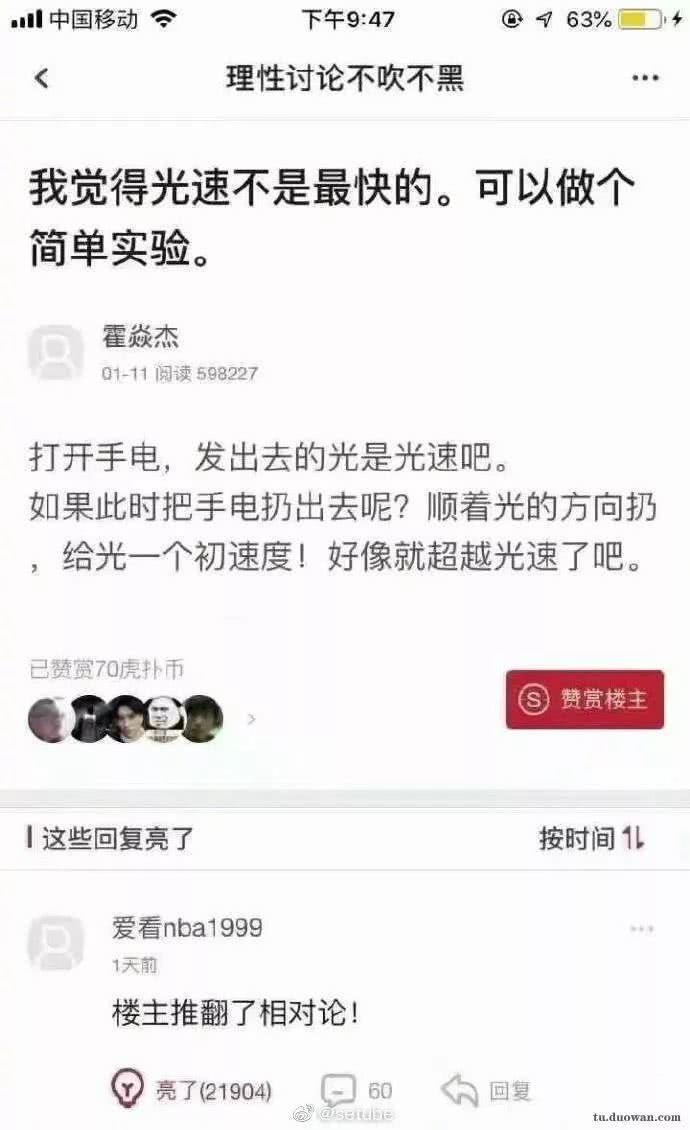Viewport: 690px width, 1130px height.
Task: Go back using the top-left arrow
Action: pyautogui.click(x=41, y=78)
